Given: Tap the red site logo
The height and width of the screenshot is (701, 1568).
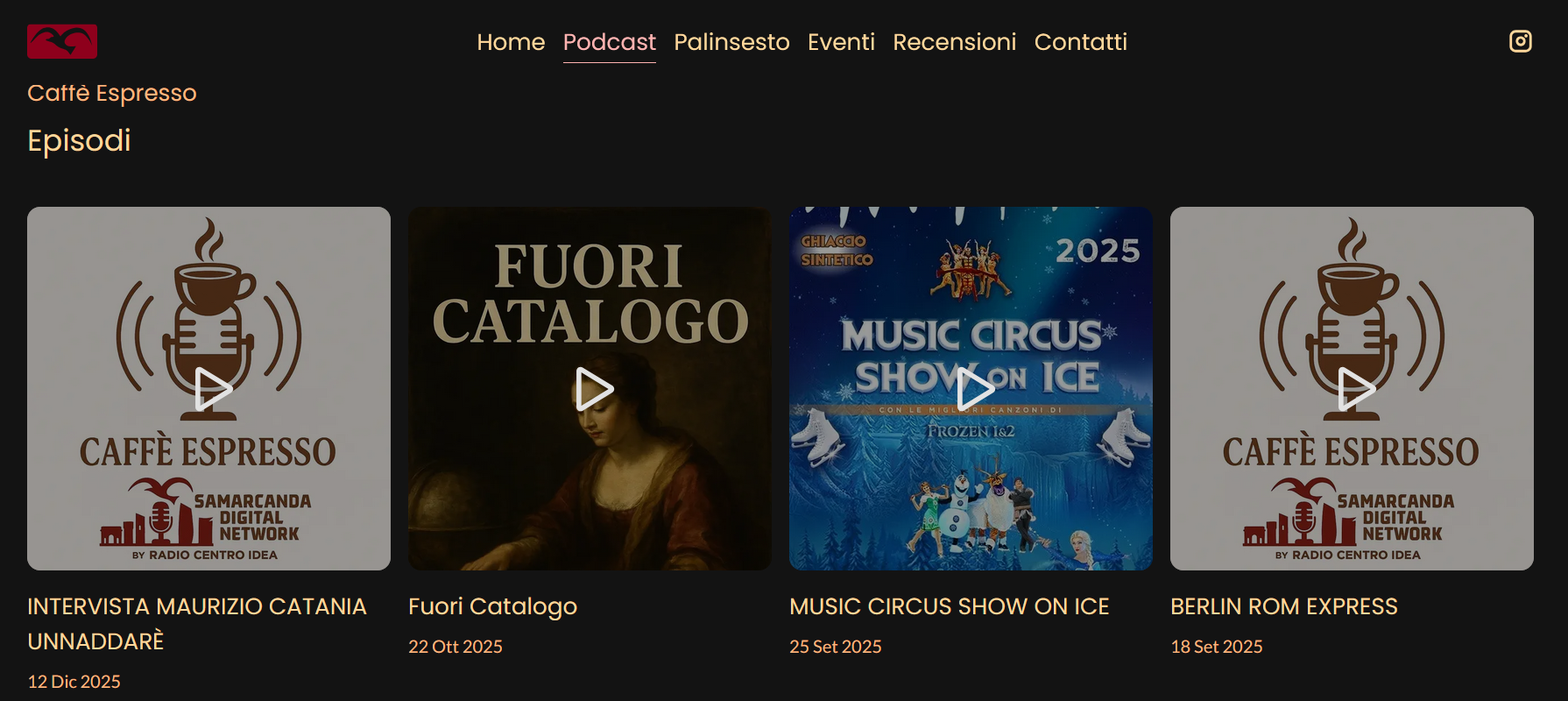Looking at the screenshot, I should click(62, 41).
